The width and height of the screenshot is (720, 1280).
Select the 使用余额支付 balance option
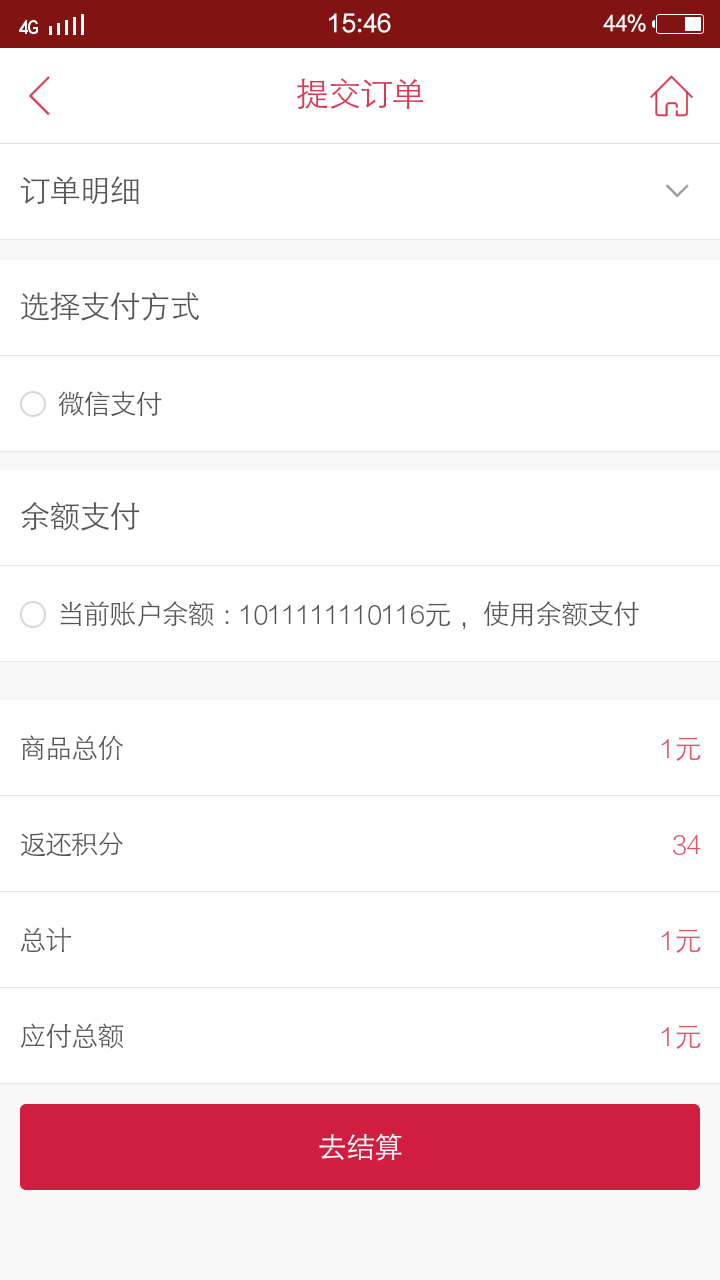tap(34, 614)
